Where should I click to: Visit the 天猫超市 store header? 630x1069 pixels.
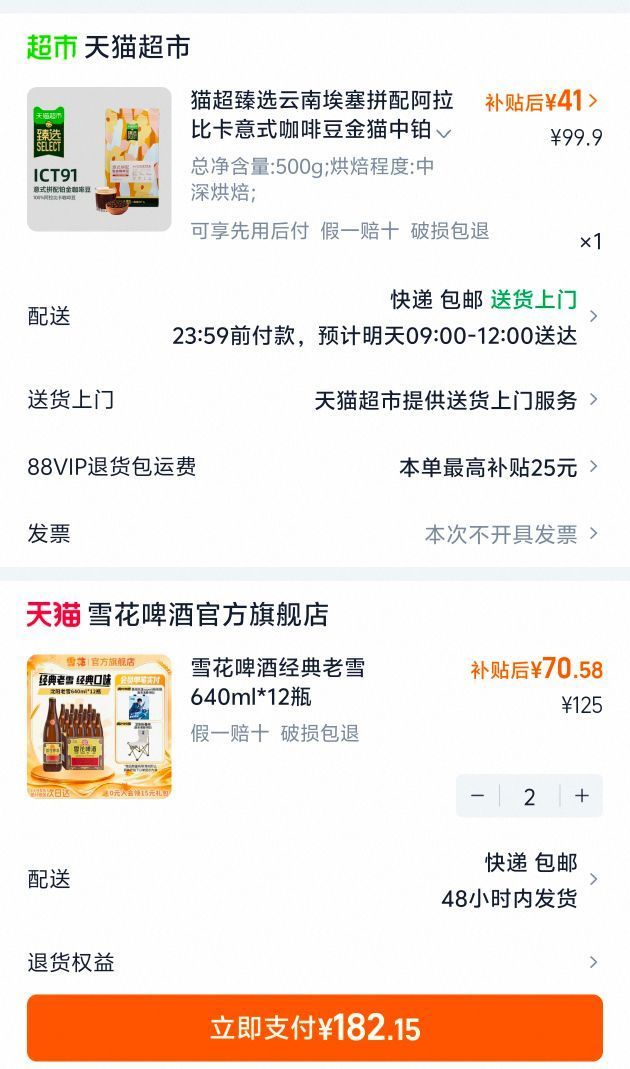pos(108,48)
